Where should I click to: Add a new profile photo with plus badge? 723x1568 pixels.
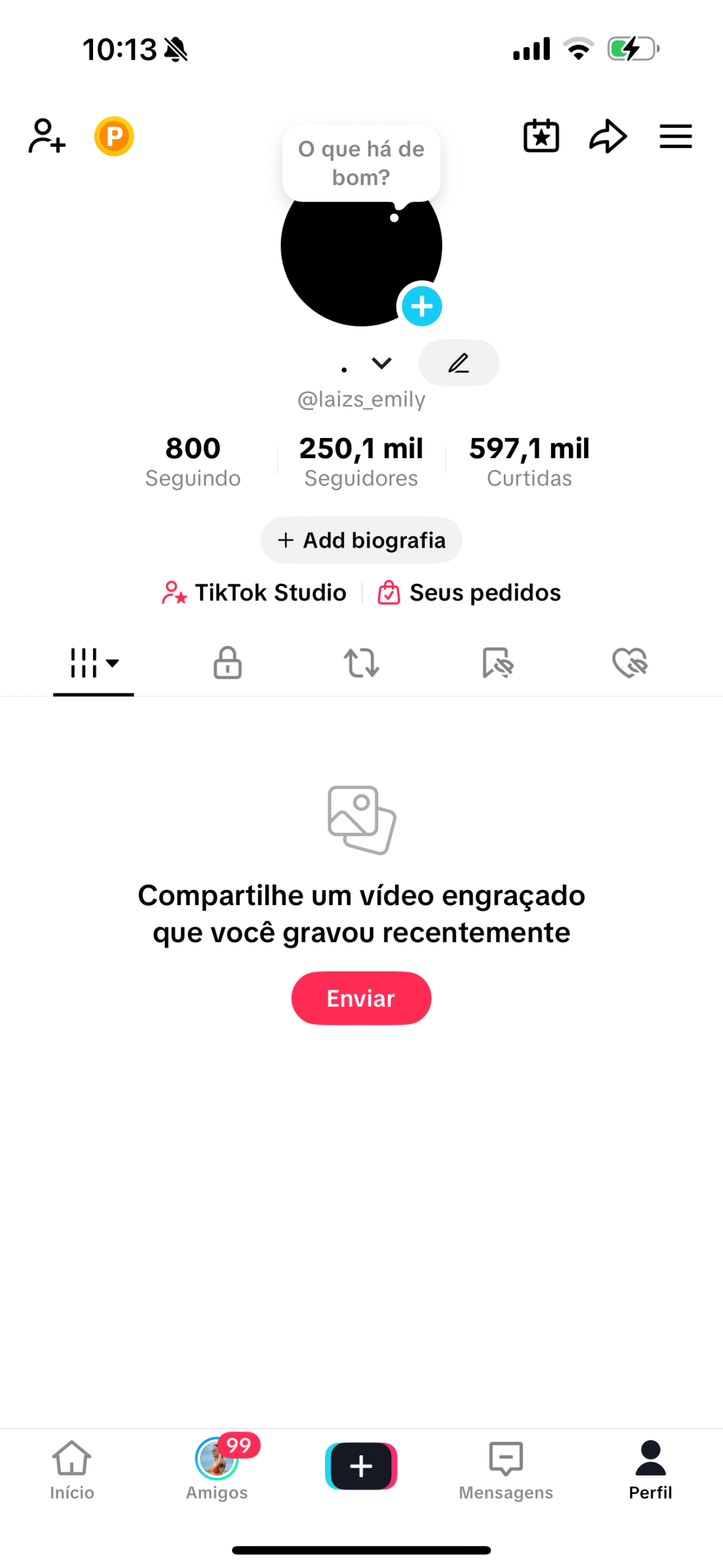coord(422,306)
